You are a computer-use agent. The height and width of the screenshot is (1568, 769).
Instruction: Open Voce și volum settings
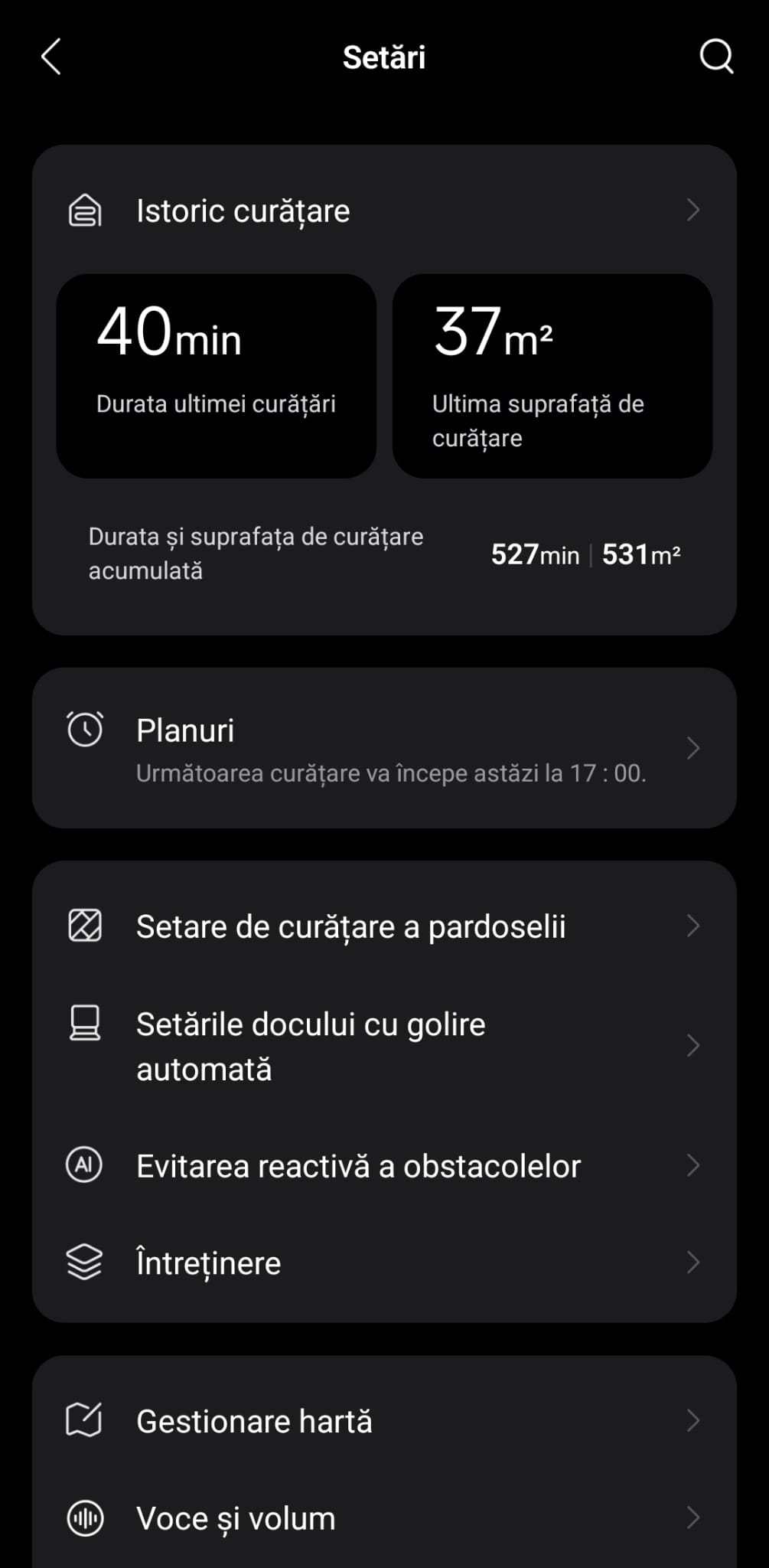tap(383, 1518)
